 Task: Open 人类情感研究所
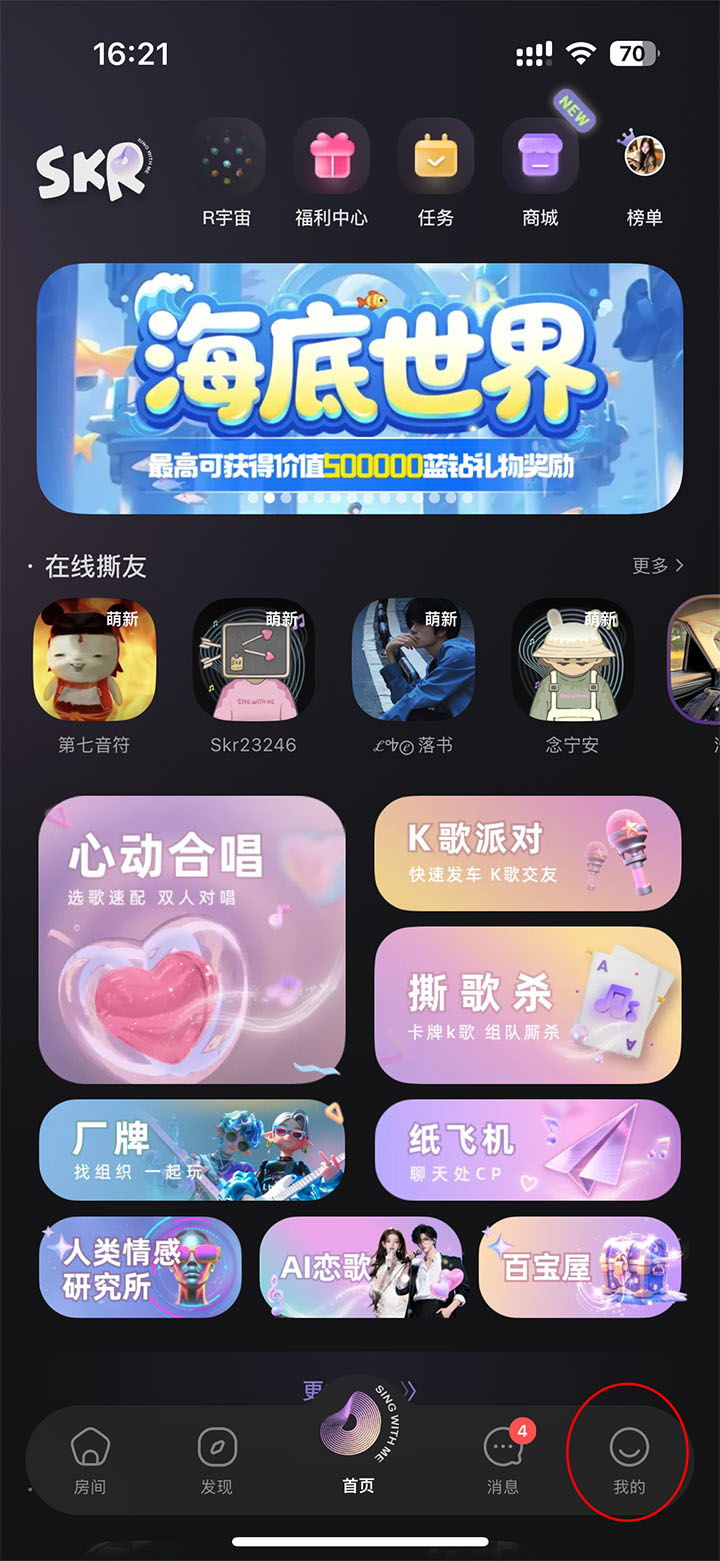(140, 1268)
